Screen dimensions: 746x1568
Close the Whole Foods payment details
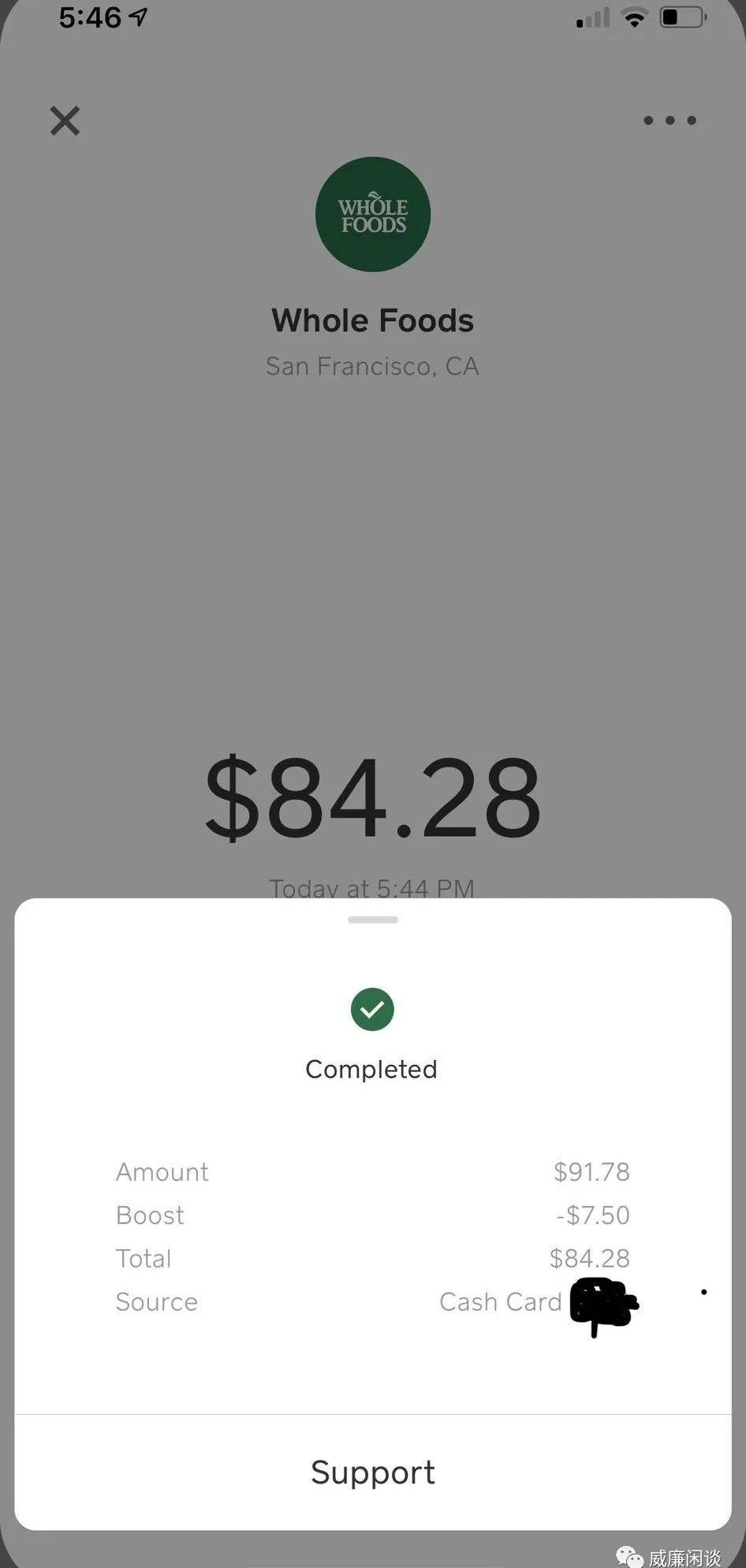point(65,121)
